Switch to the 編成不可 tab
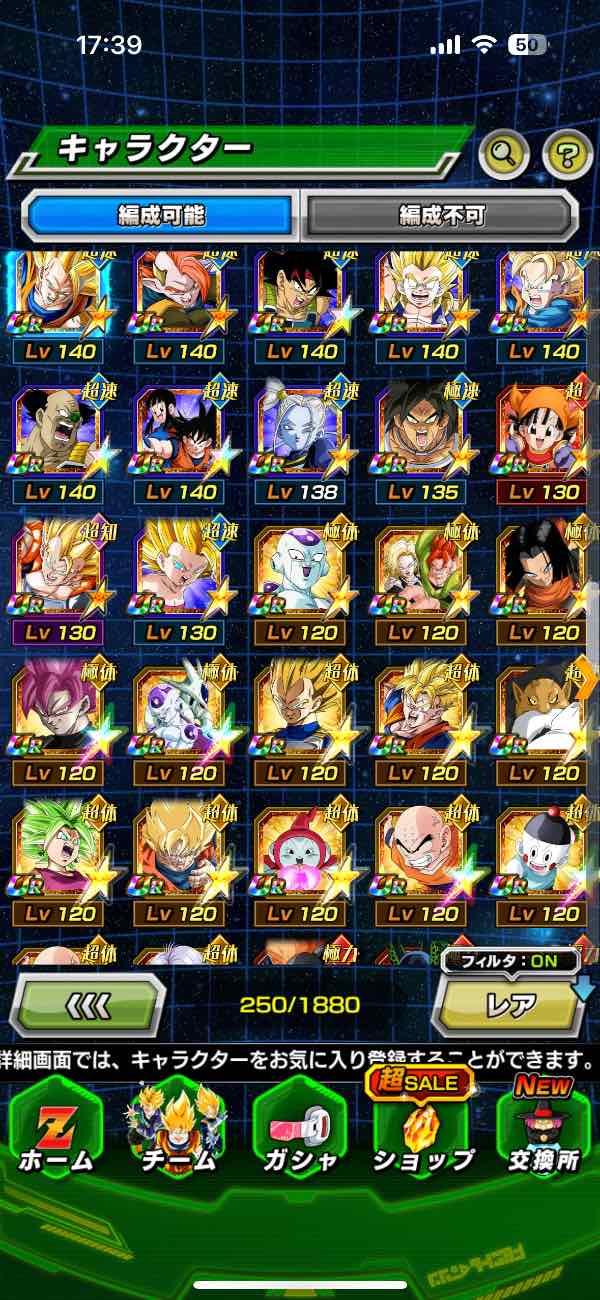 441,214
